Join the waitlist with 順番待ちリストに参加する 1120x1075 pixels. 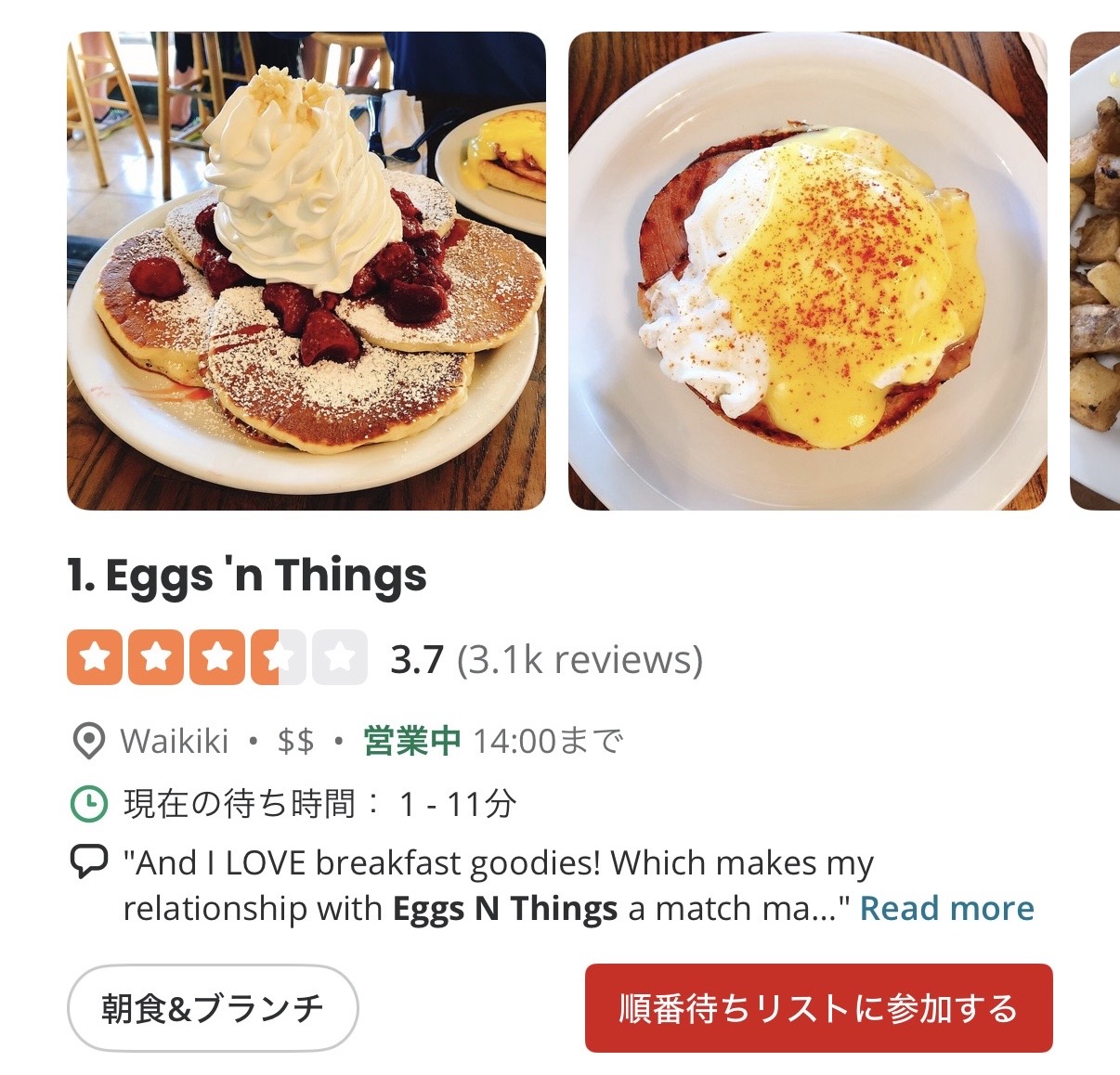pos(818,1008)
